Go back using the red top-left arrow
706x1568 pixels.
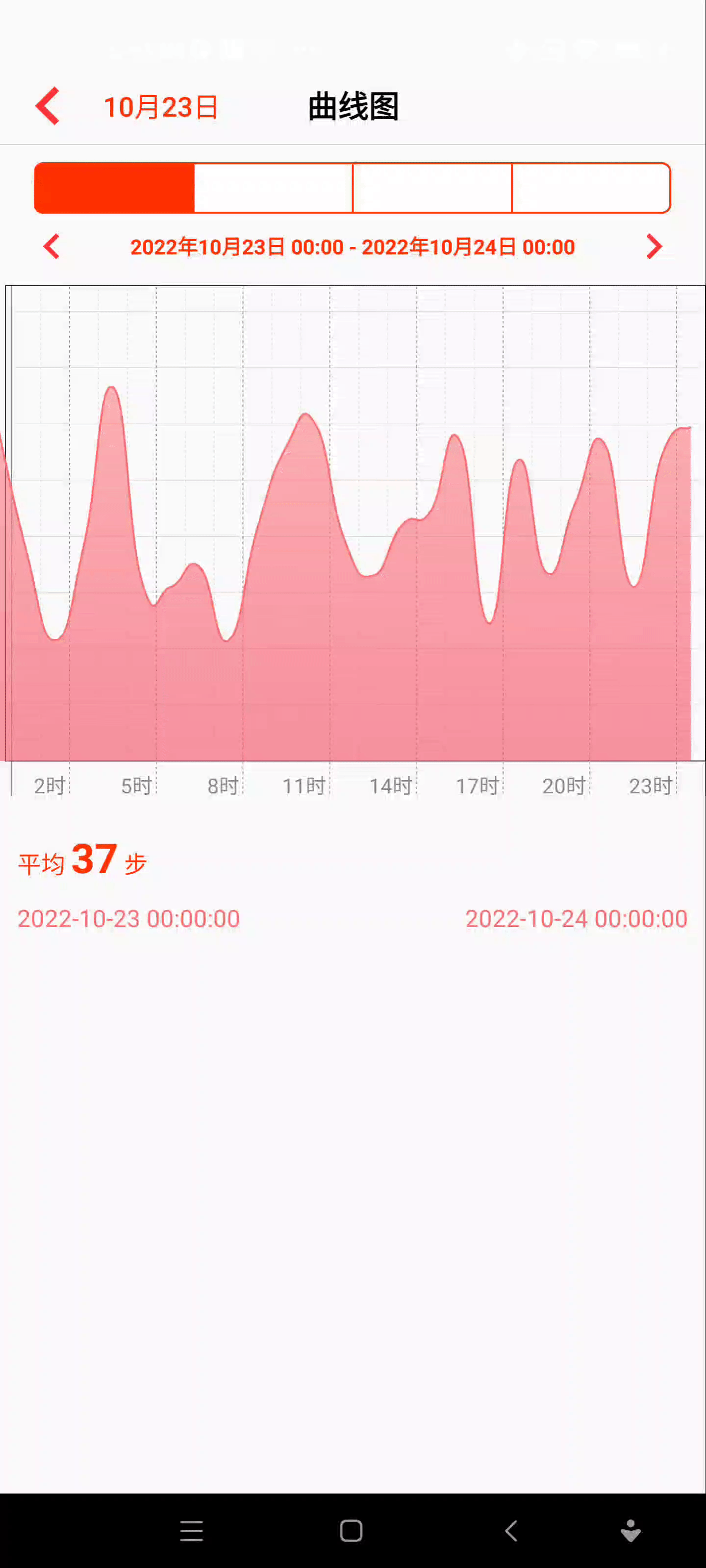point(48,106)
